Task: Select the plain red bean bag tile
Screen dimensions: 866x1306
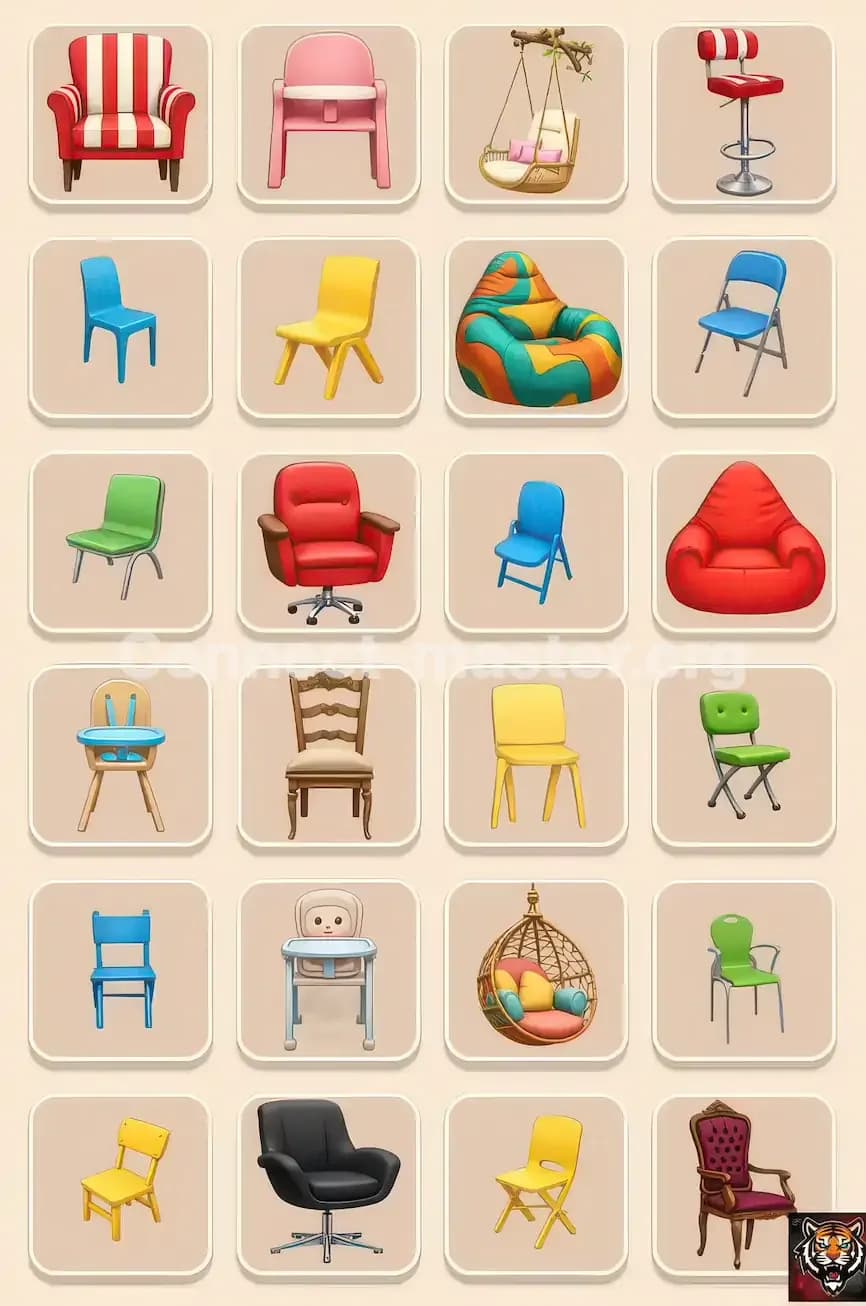Action: tap(743, 544)
